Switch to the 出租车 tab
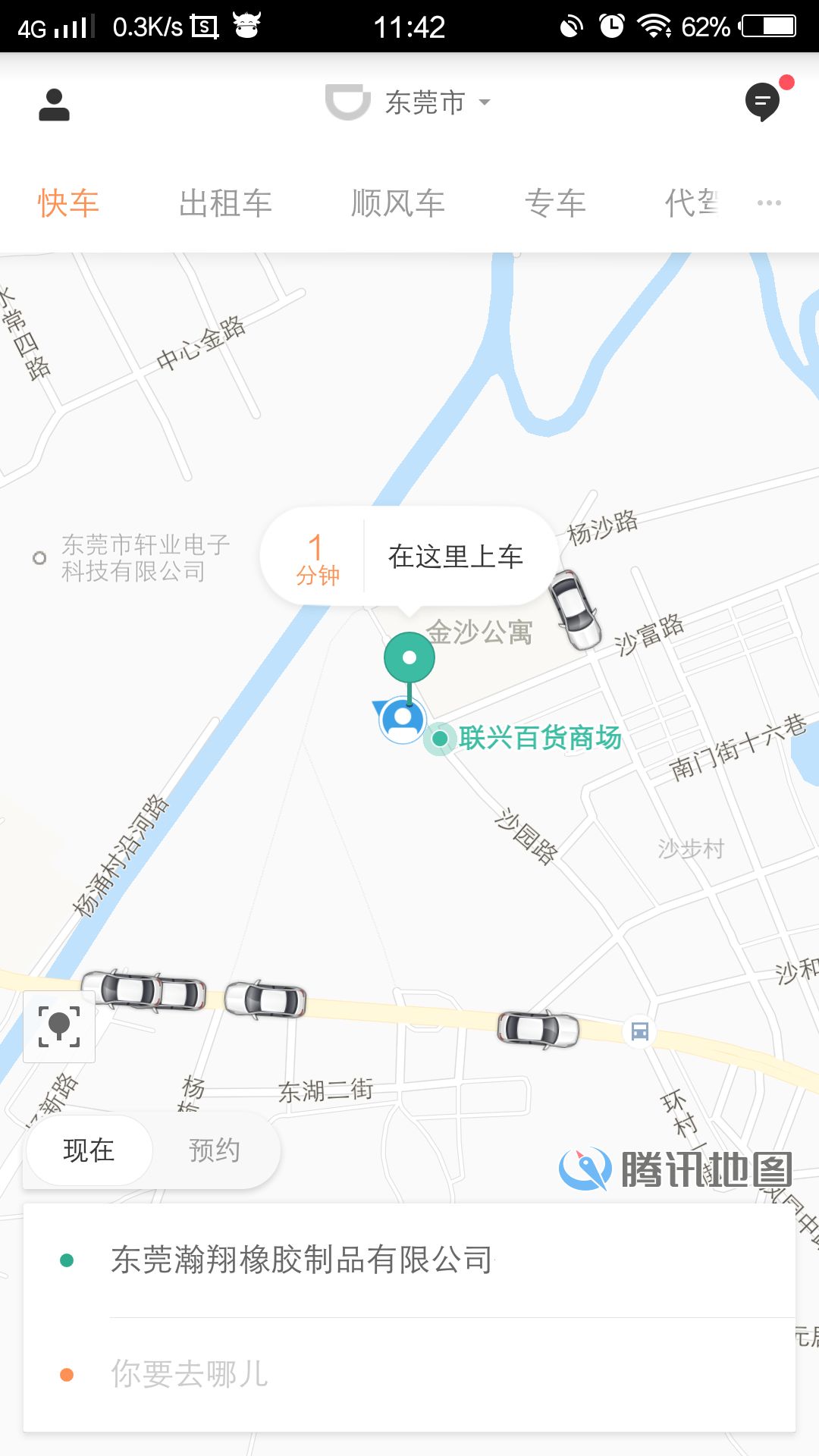 tap(225, 203)
